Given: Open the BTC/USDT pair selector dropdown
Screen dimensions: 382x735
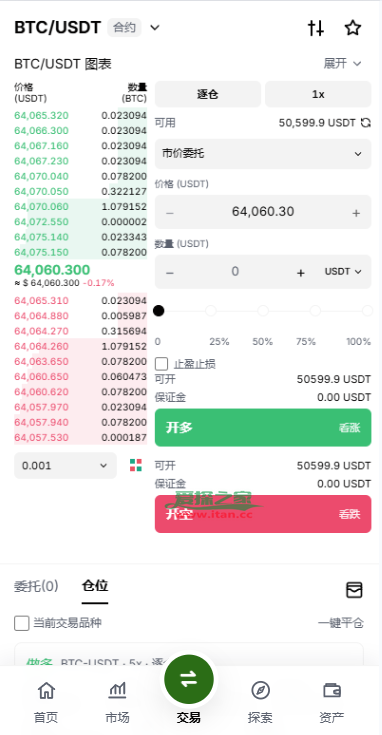Looking at the screenshot, I should [155, 28].
